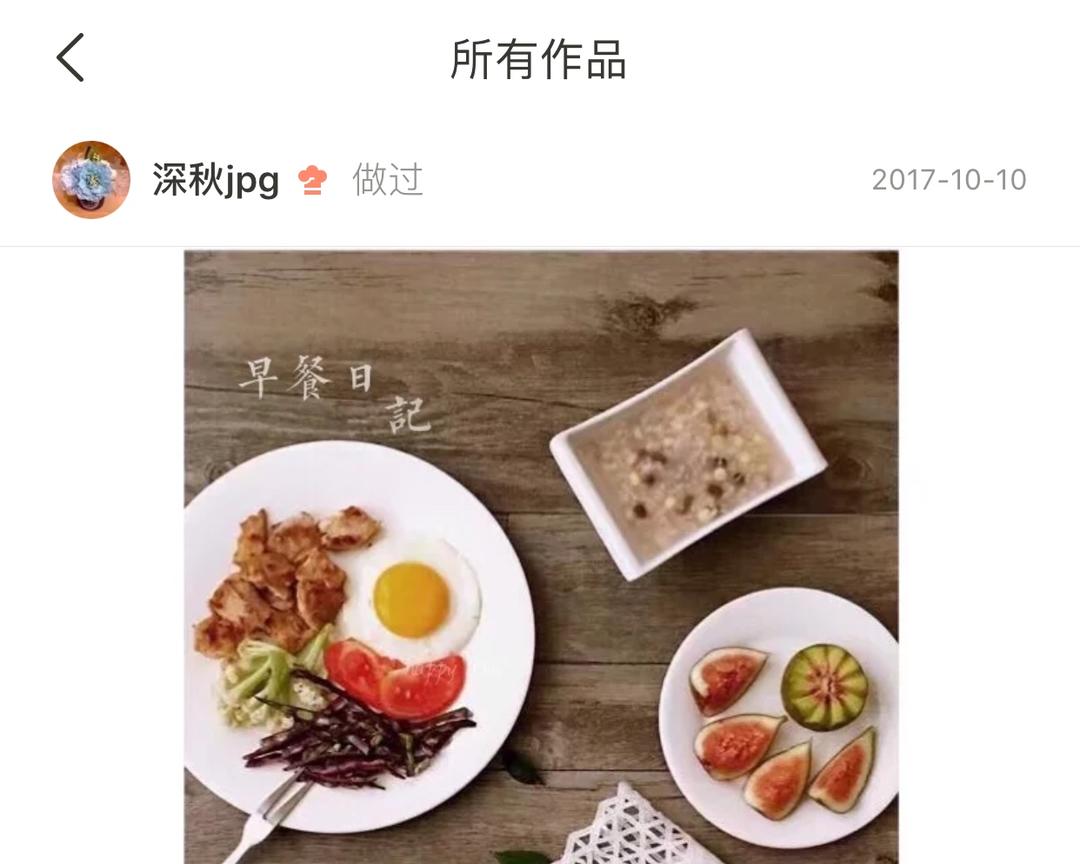Open 深秋jpg's profile avatar

(91, 180)
